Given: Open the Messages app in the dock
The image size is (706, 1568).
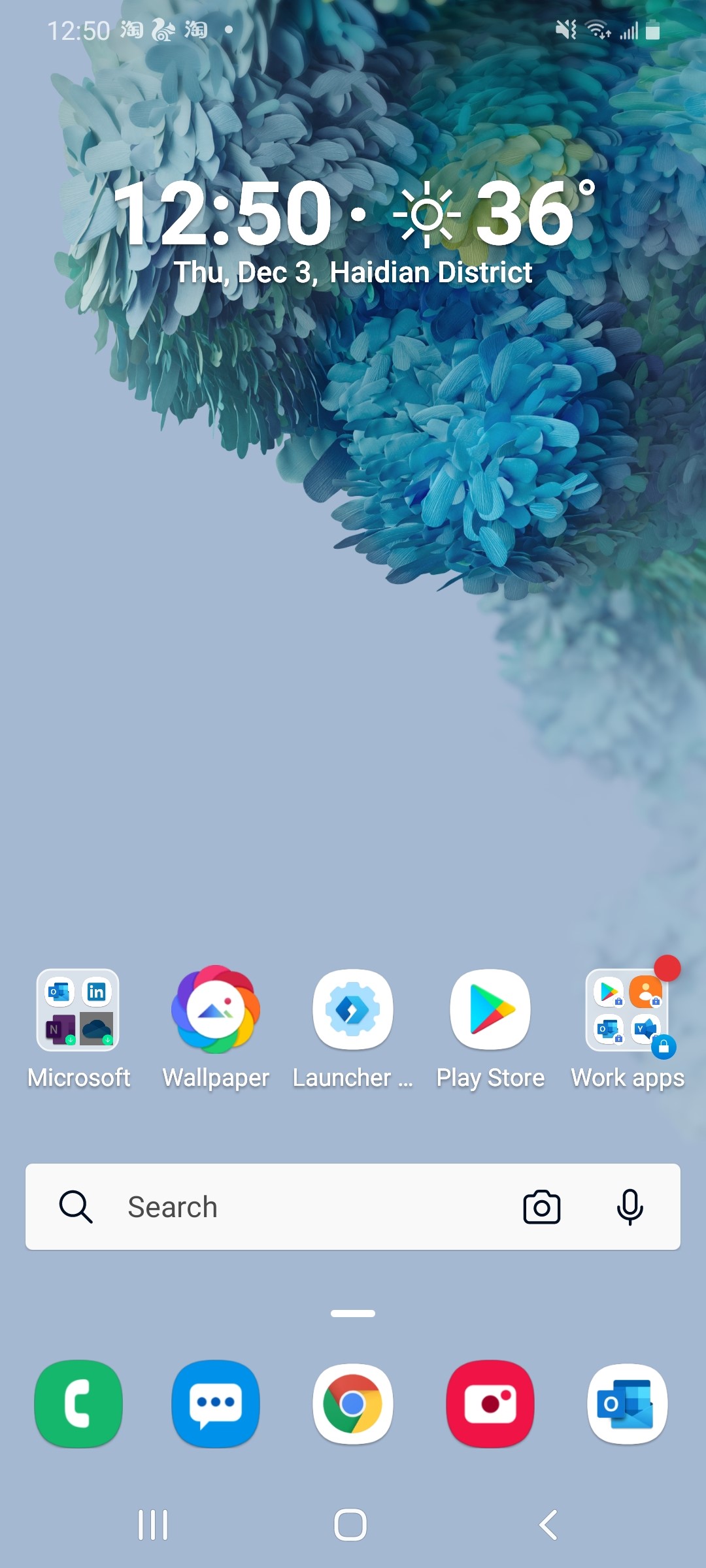Looking at the screenshot, I should click(216, 1403).
